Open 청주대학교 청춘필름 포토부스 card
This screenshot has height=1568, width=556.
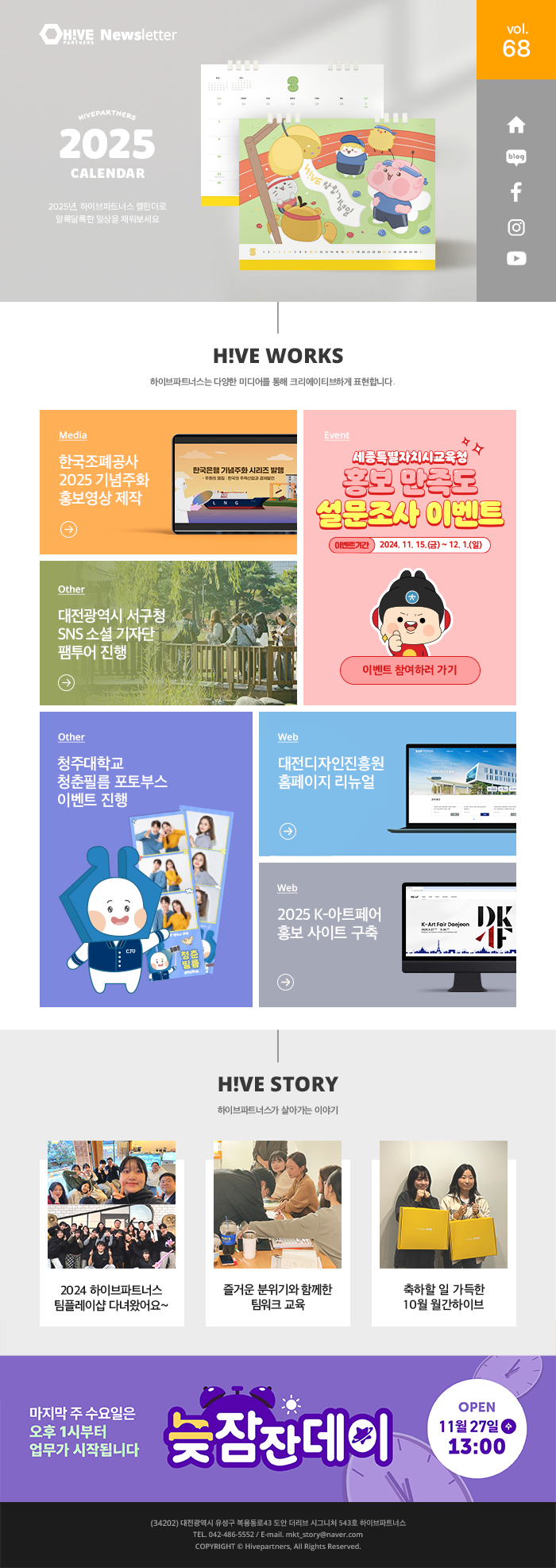coord(146,859)
